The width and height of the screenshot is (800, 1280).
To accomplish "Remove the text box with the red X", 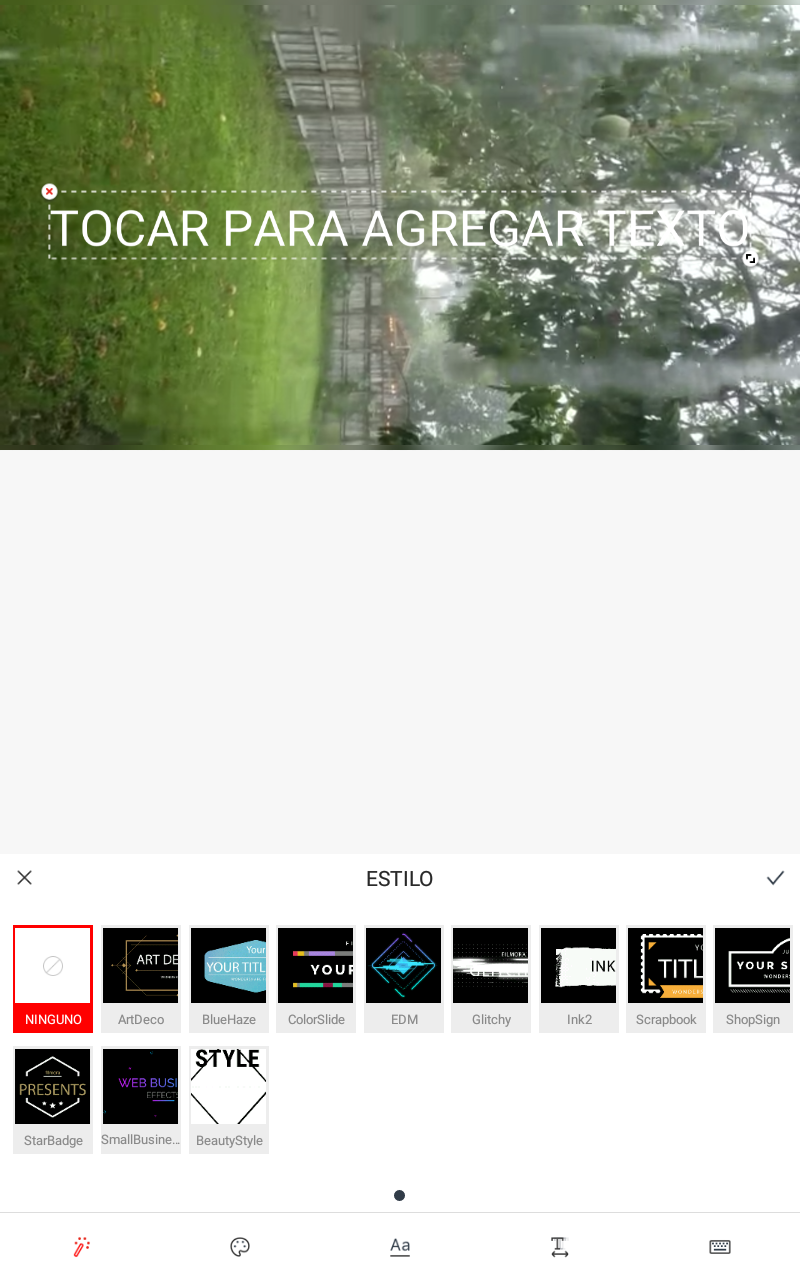I will [x=49, y=191].
